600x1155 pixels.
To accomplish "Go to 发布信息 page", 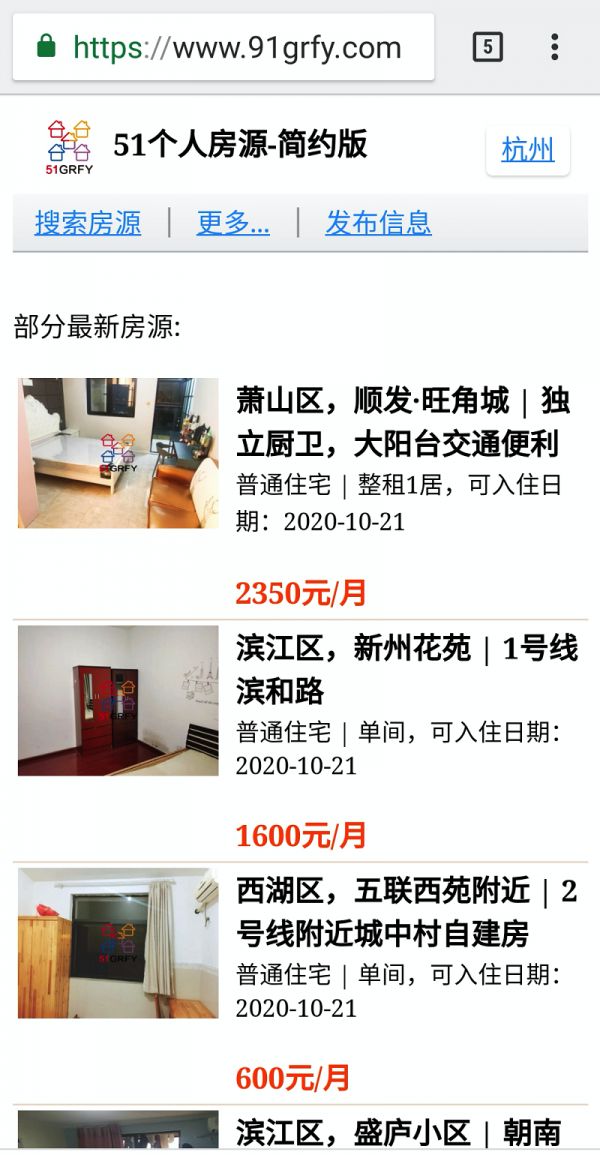I will coord(378,223).
